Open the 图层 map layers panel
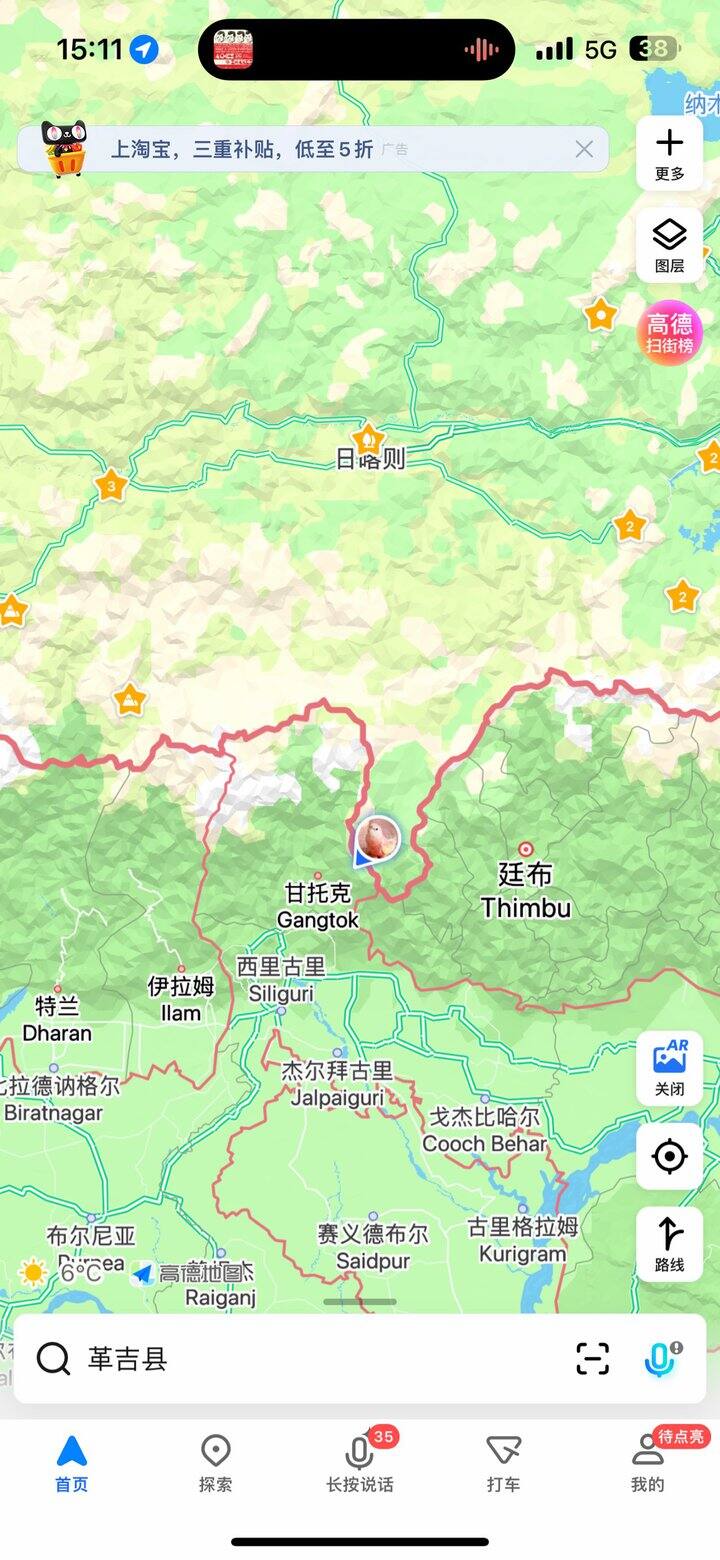720x1560 pixels. pyautogui.click(x=669, y=245)
